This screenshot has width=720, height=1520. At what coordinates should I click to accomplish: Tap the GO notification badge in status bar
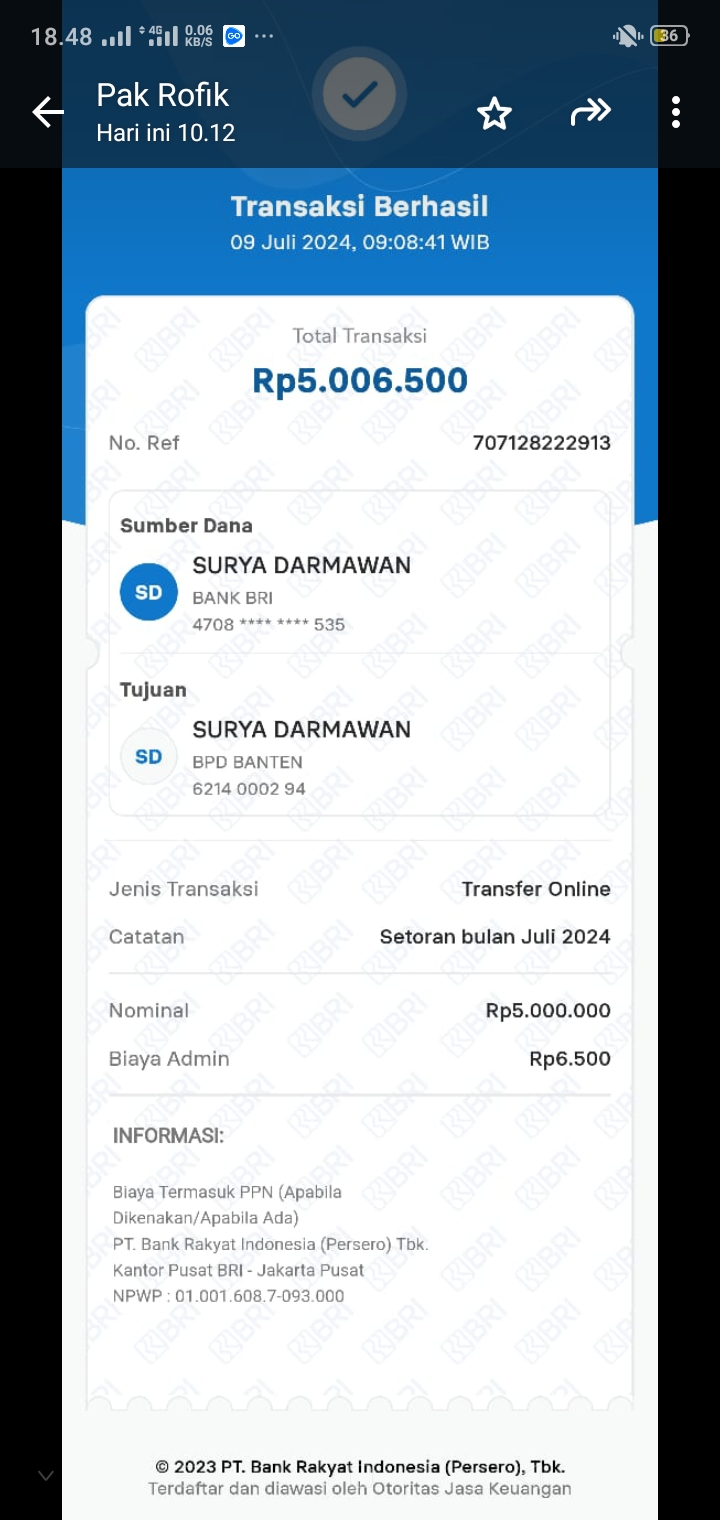(233, 35)
